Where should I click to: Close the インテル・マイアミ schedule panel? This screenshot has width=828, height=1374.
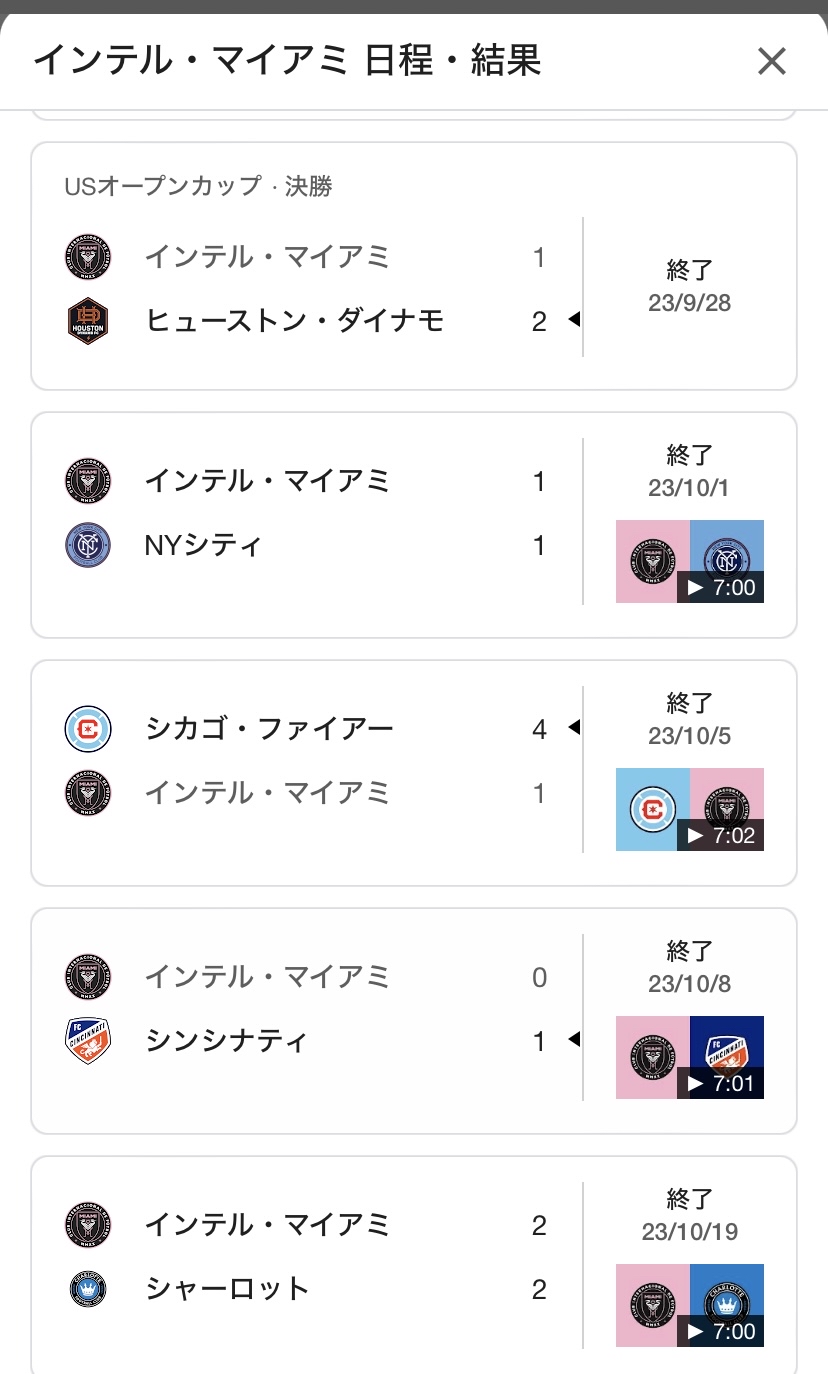point(772,61)
